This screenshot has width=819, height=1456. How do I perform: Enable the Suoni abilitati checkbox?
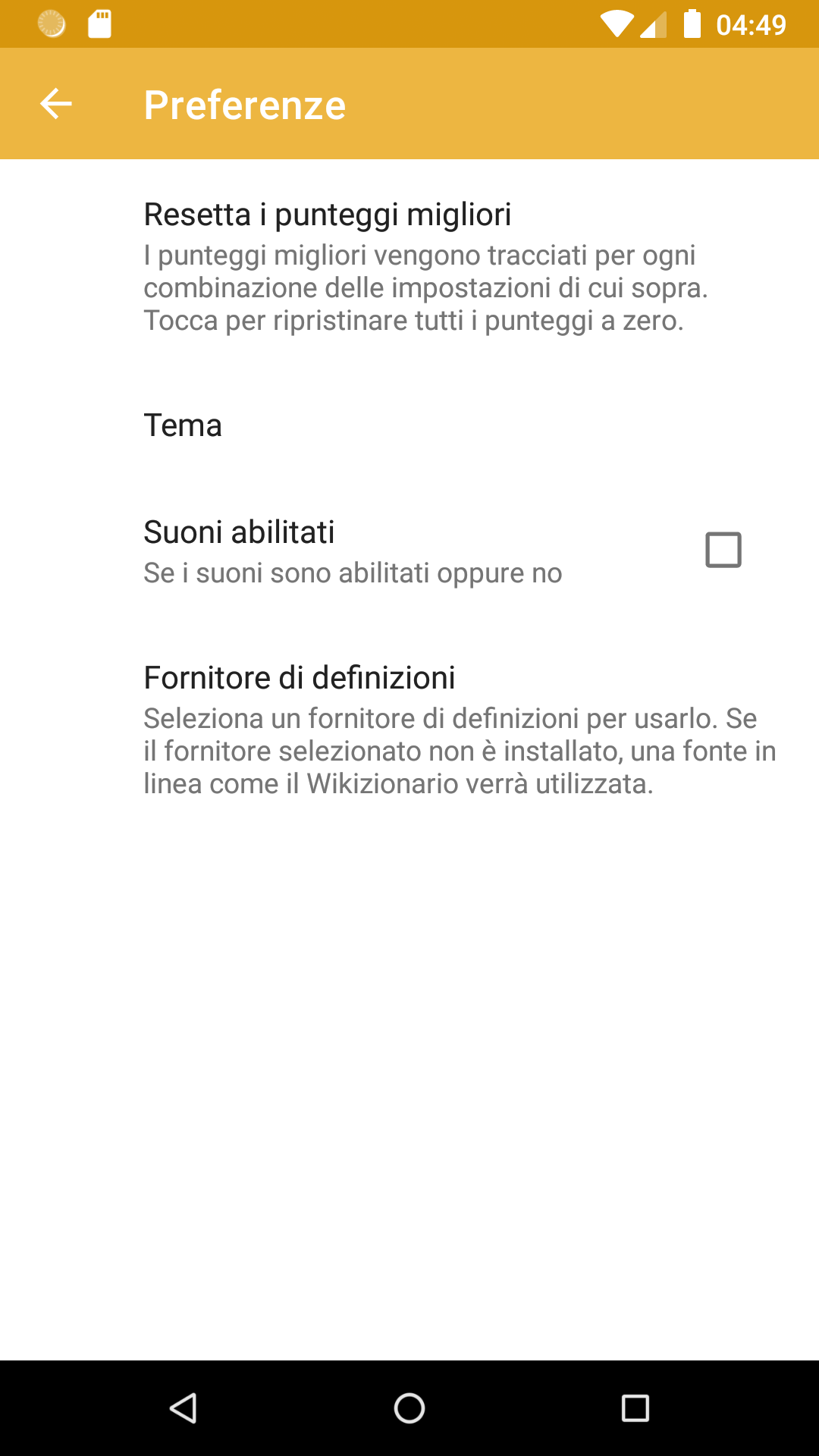723,550
